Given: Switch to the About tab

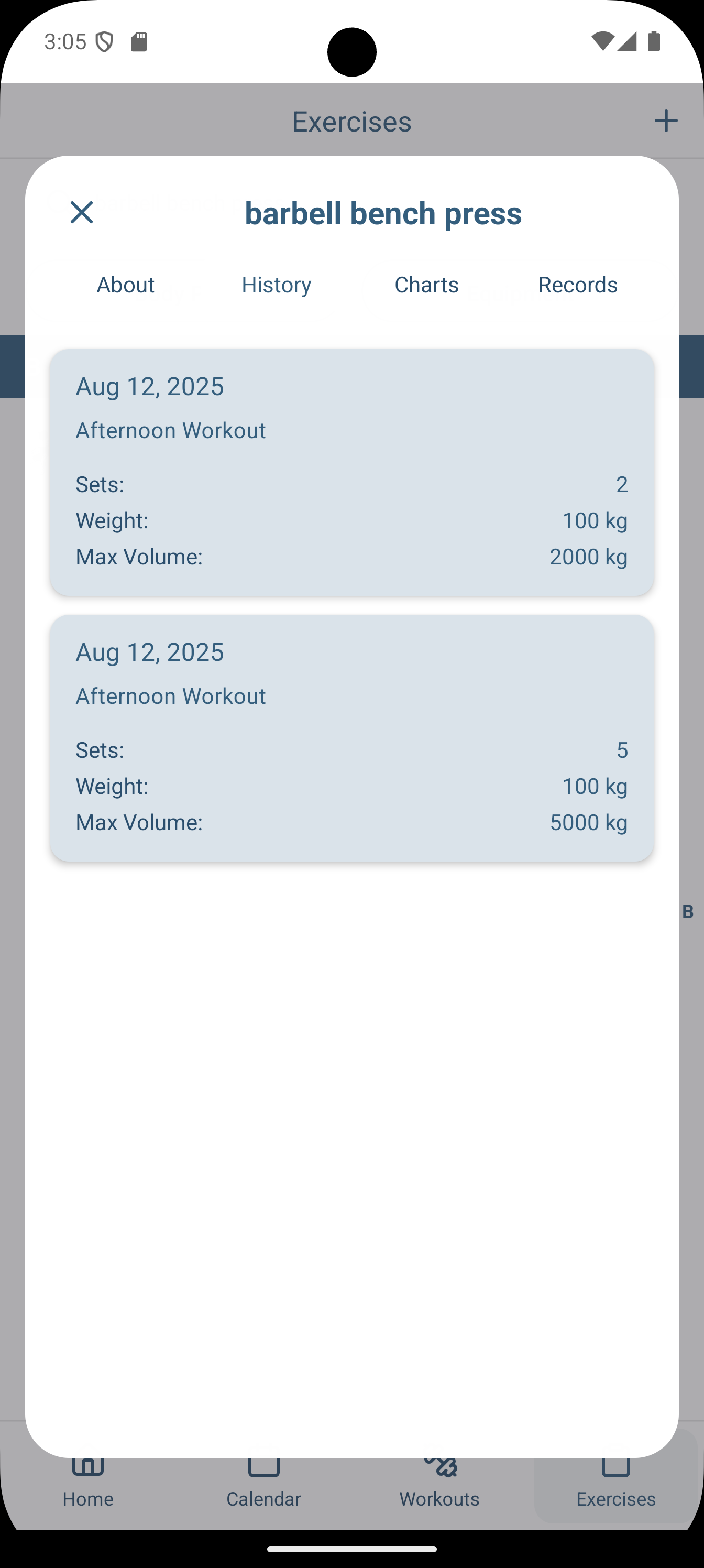Looking at the screenshot, I should [x=125, y=284].
